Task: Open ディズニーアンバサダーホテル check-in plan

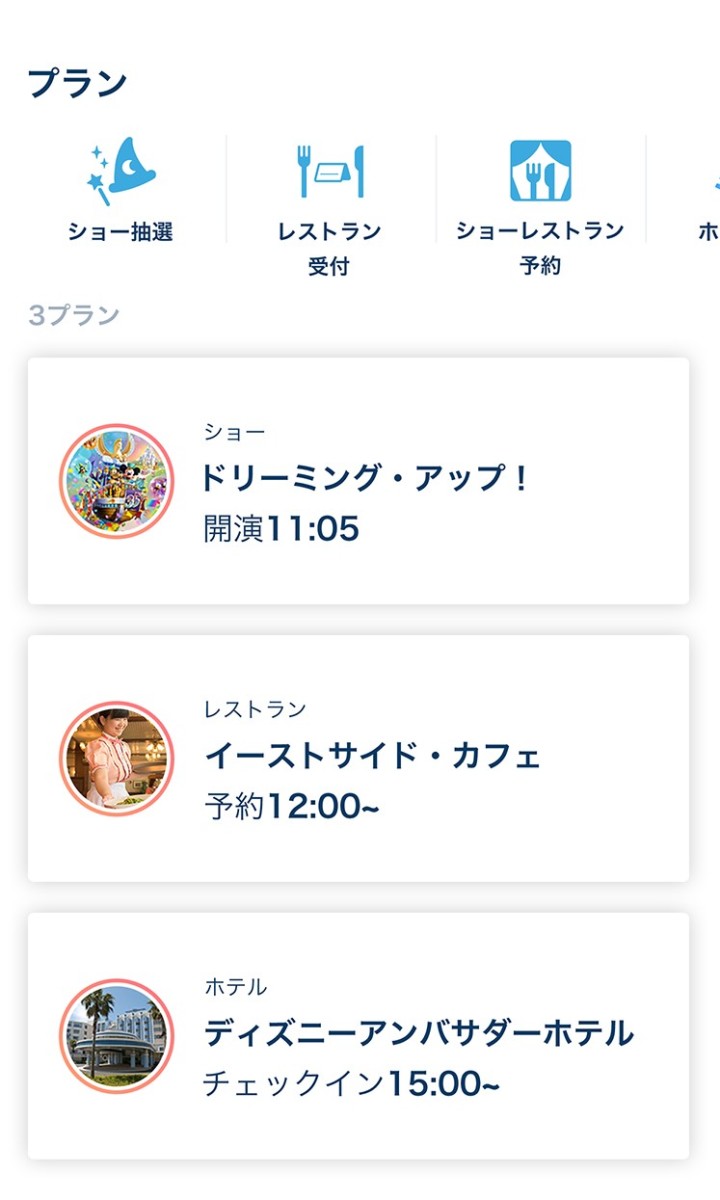Action: coord(358,1035)
